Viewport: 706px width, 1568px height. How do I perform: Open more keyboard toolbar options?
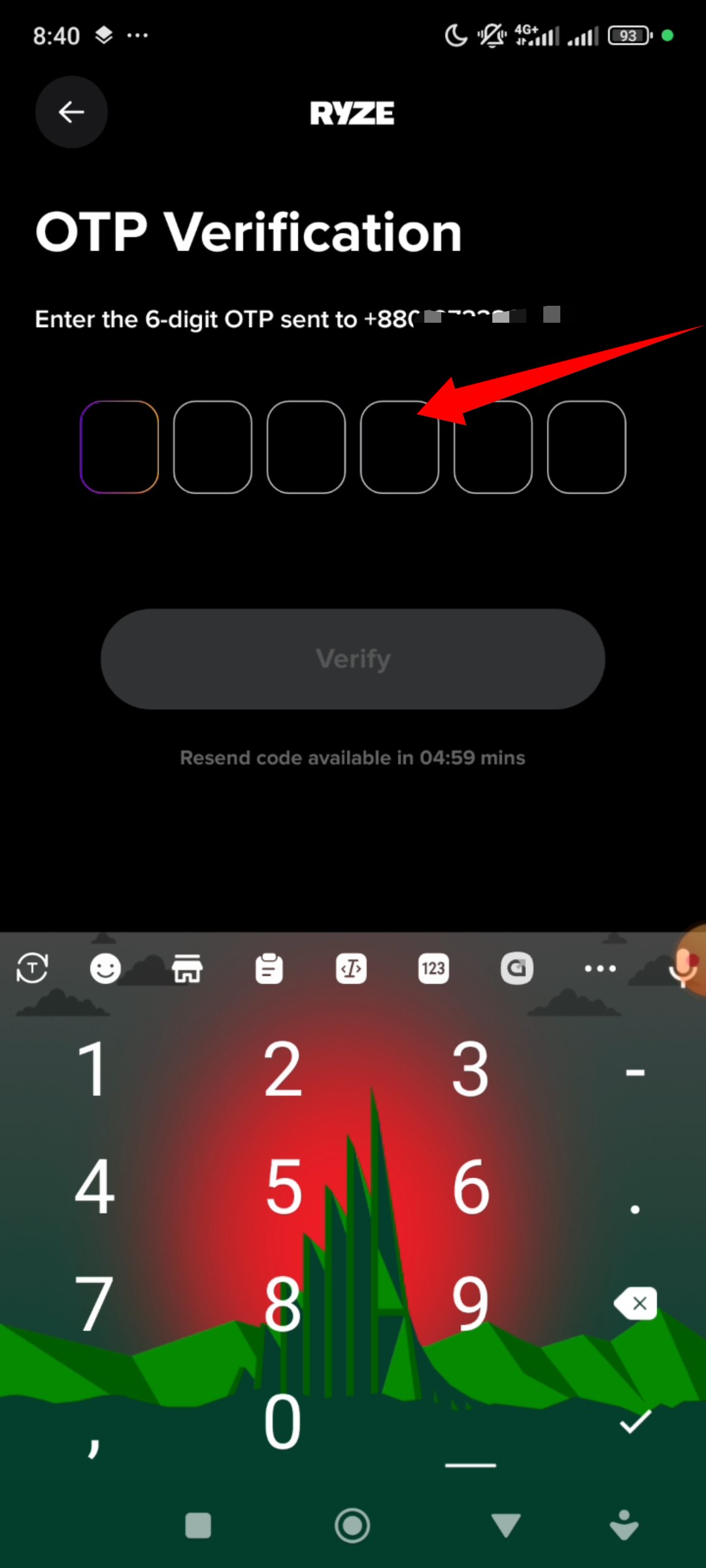tap(600, 968)
